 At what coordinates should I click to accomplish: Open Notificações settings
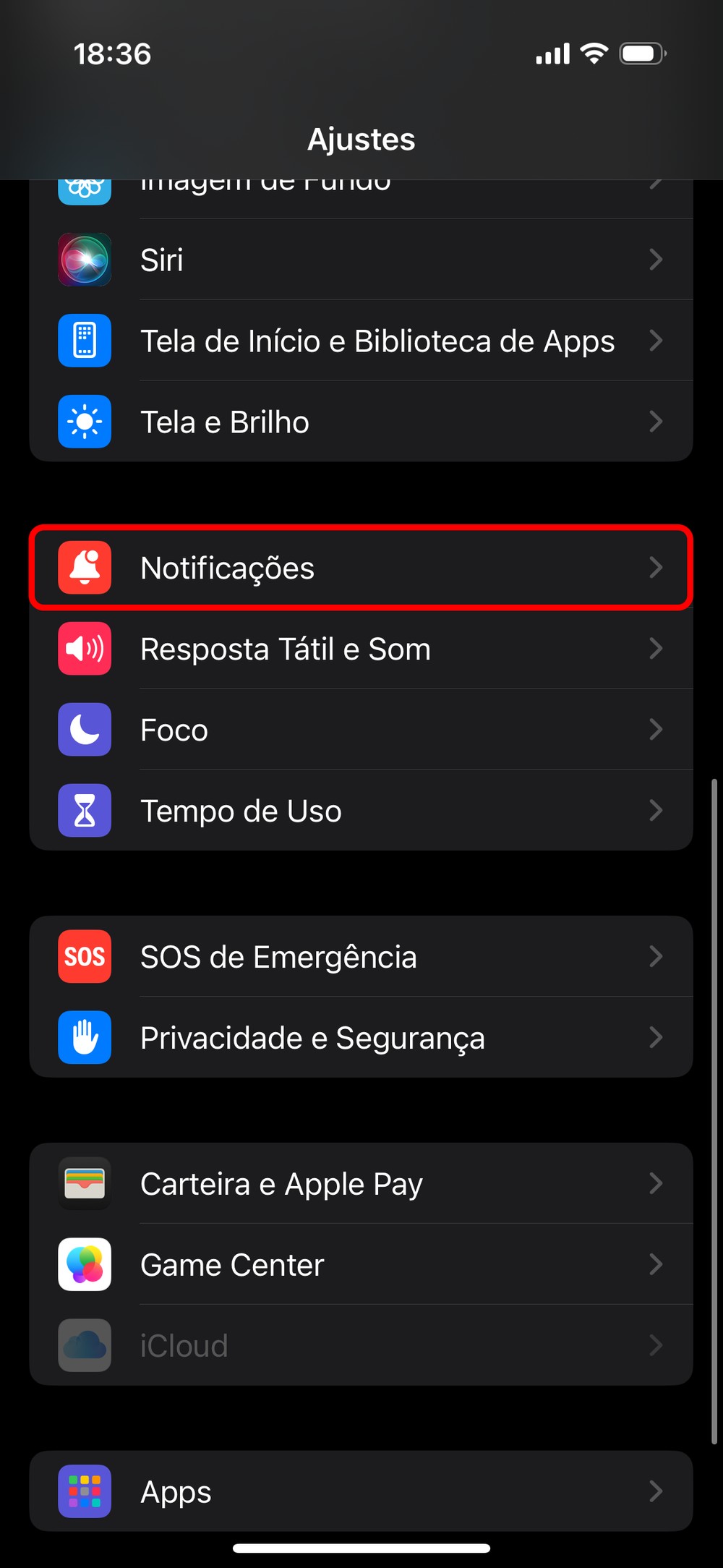[x=361, y=568]
